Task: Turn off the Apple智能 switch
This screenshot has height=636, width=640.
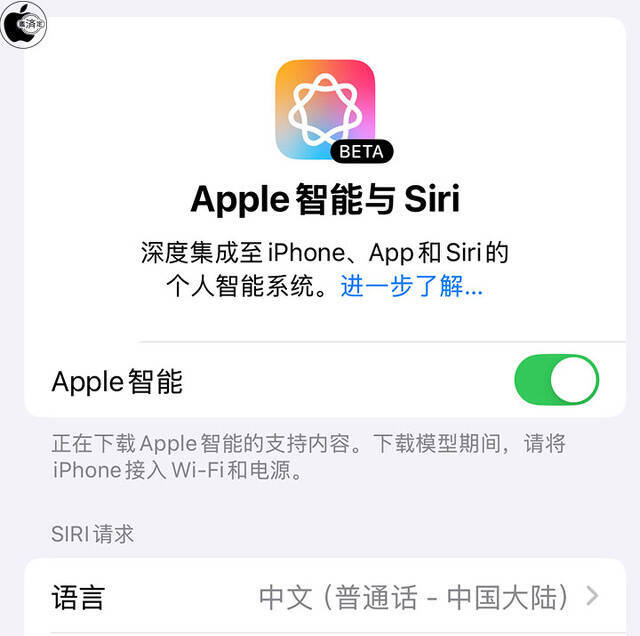Action: click(556, 380)
